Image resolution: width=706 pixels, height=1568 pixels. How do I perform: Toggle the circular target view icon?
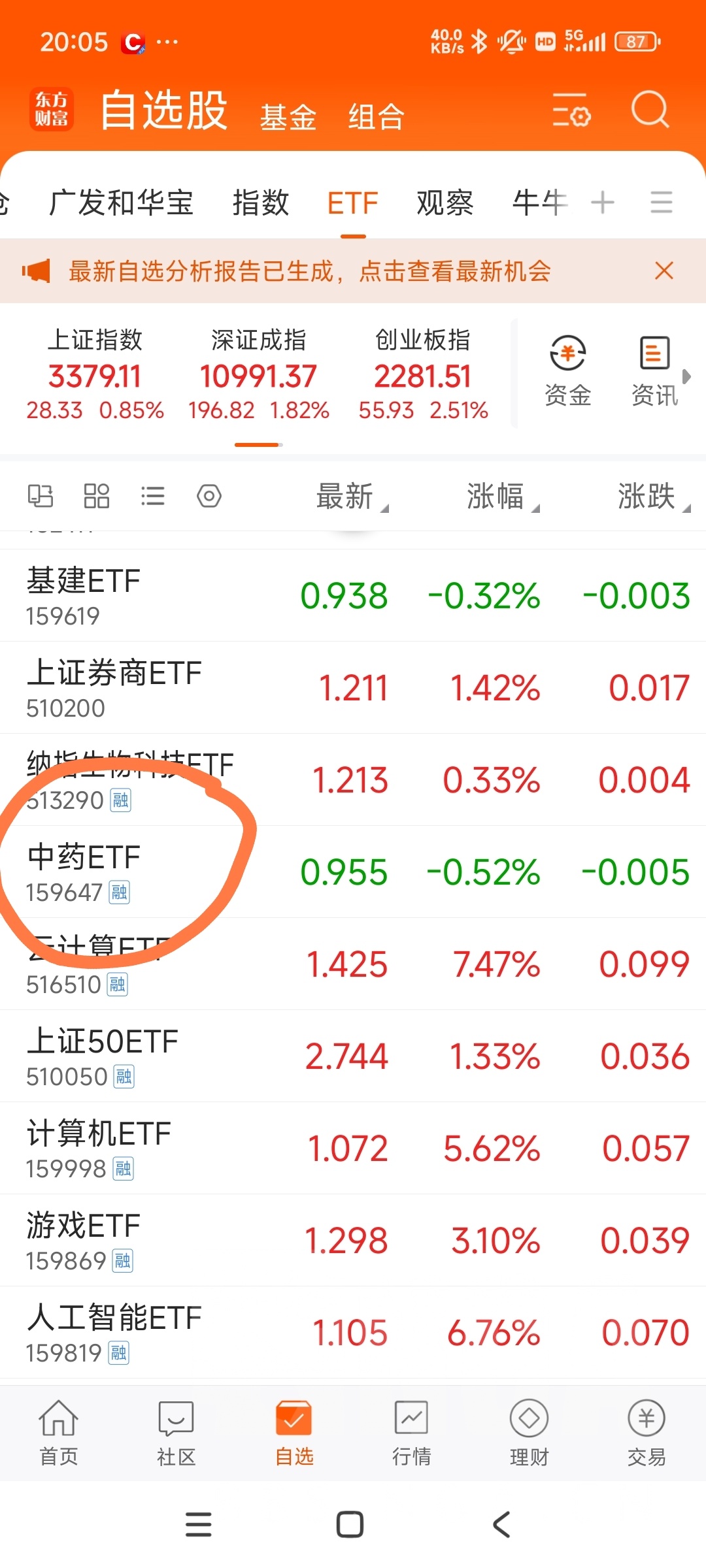click(x=209, y=497)
